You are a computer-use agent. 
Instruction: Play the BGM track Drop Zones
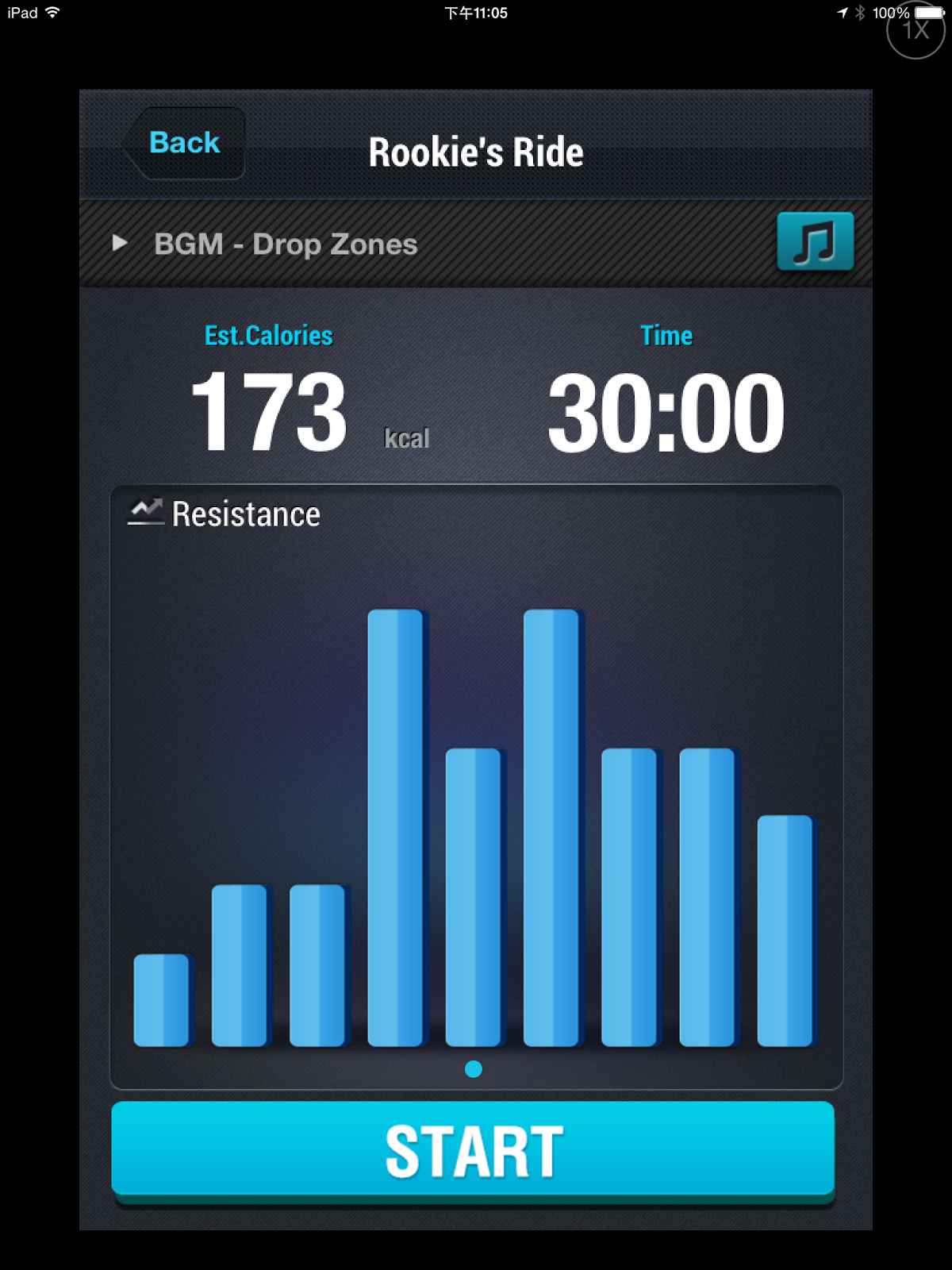click(121, 243)
